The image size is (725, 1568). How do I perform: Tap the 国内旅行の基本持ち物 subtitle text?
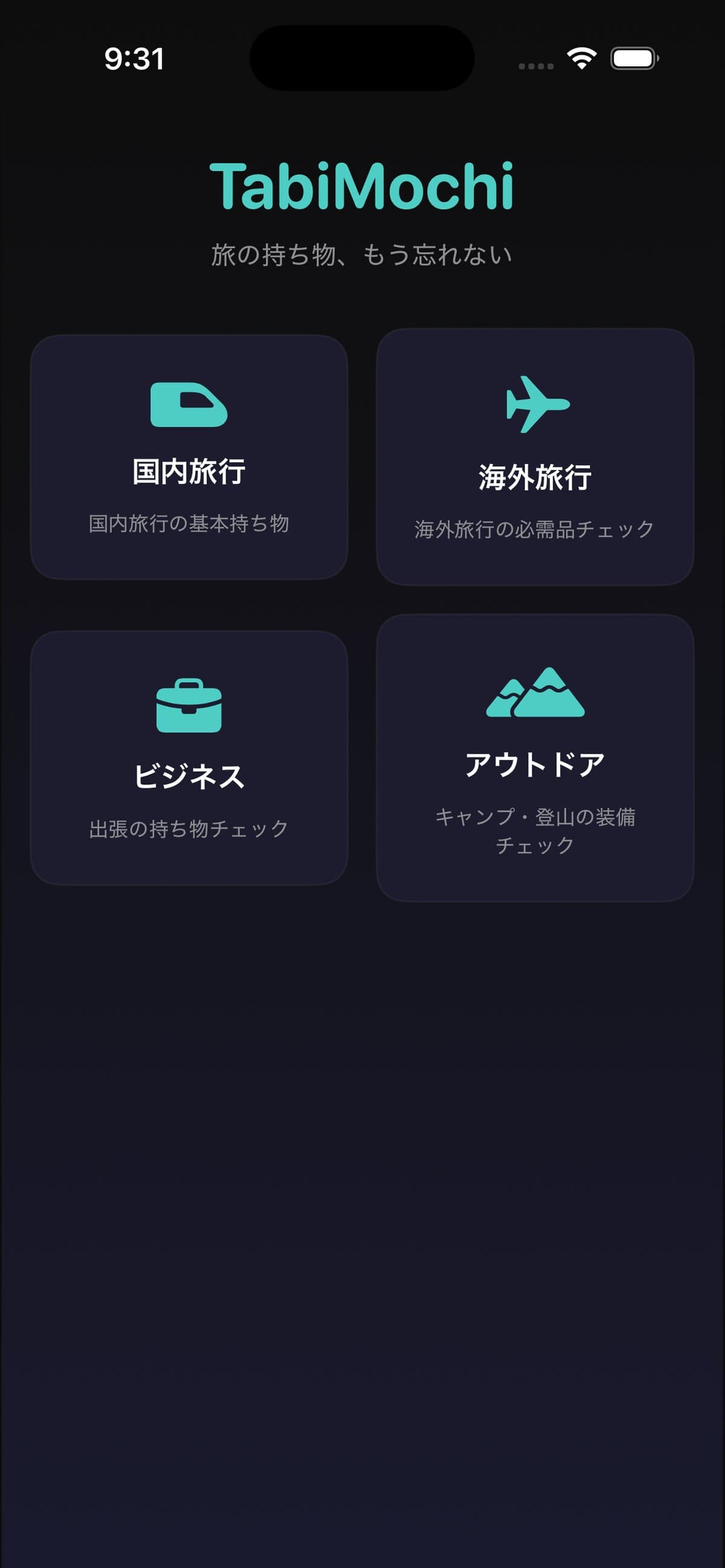[x=190, y=522]
